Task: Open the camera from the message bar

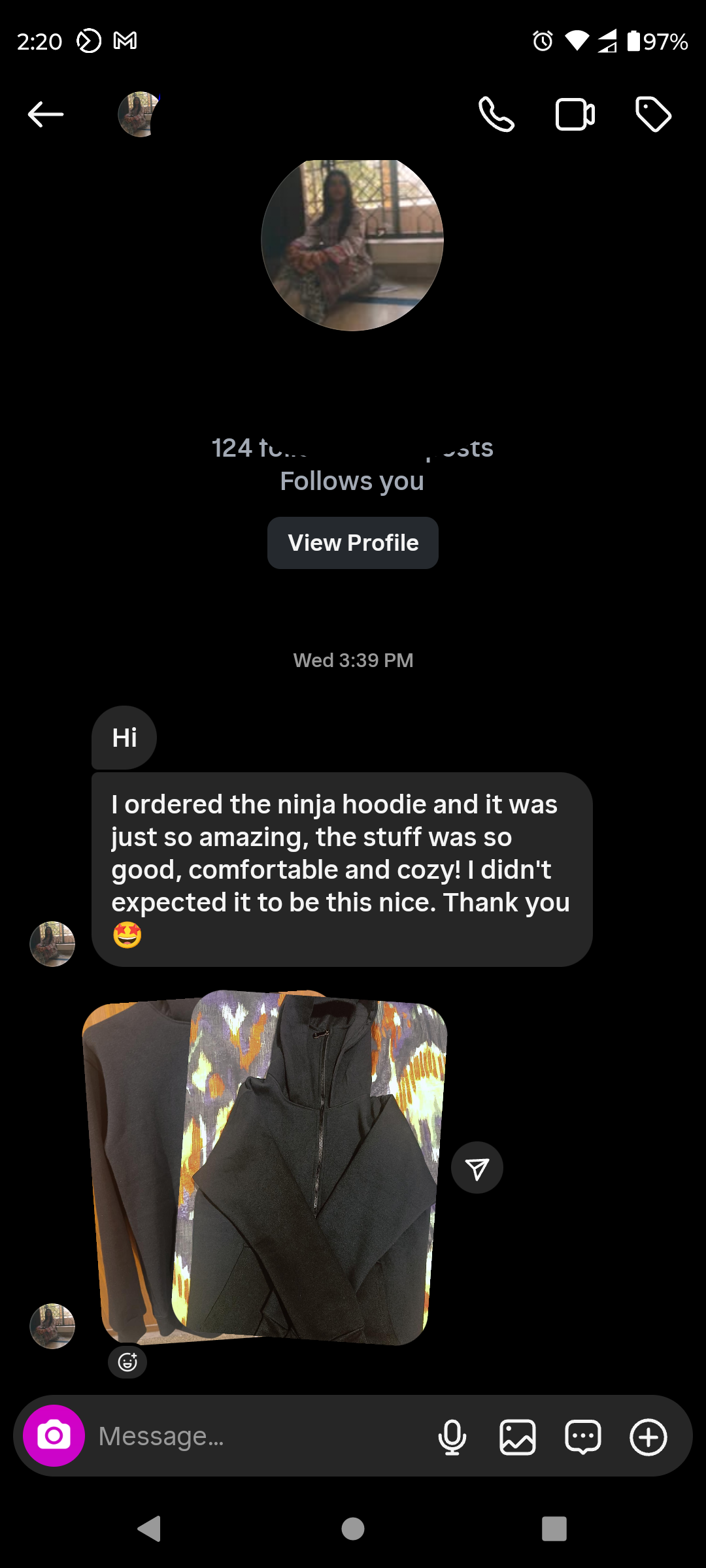Action: pyautogui.click(x=54, y=1436)
